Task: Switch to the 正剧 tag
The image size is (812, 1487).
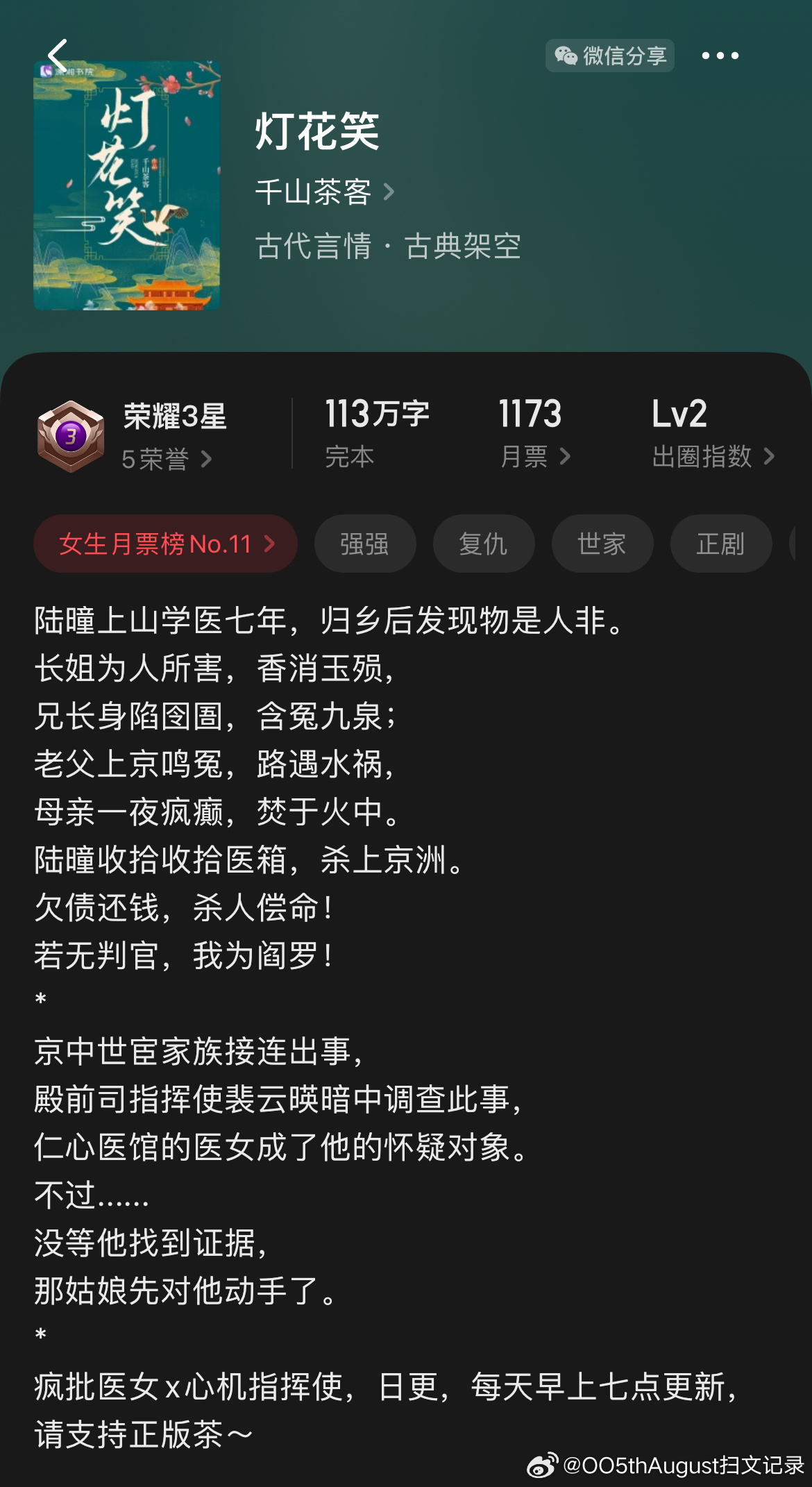Action: pyautogui.click(x=720, y=544)
